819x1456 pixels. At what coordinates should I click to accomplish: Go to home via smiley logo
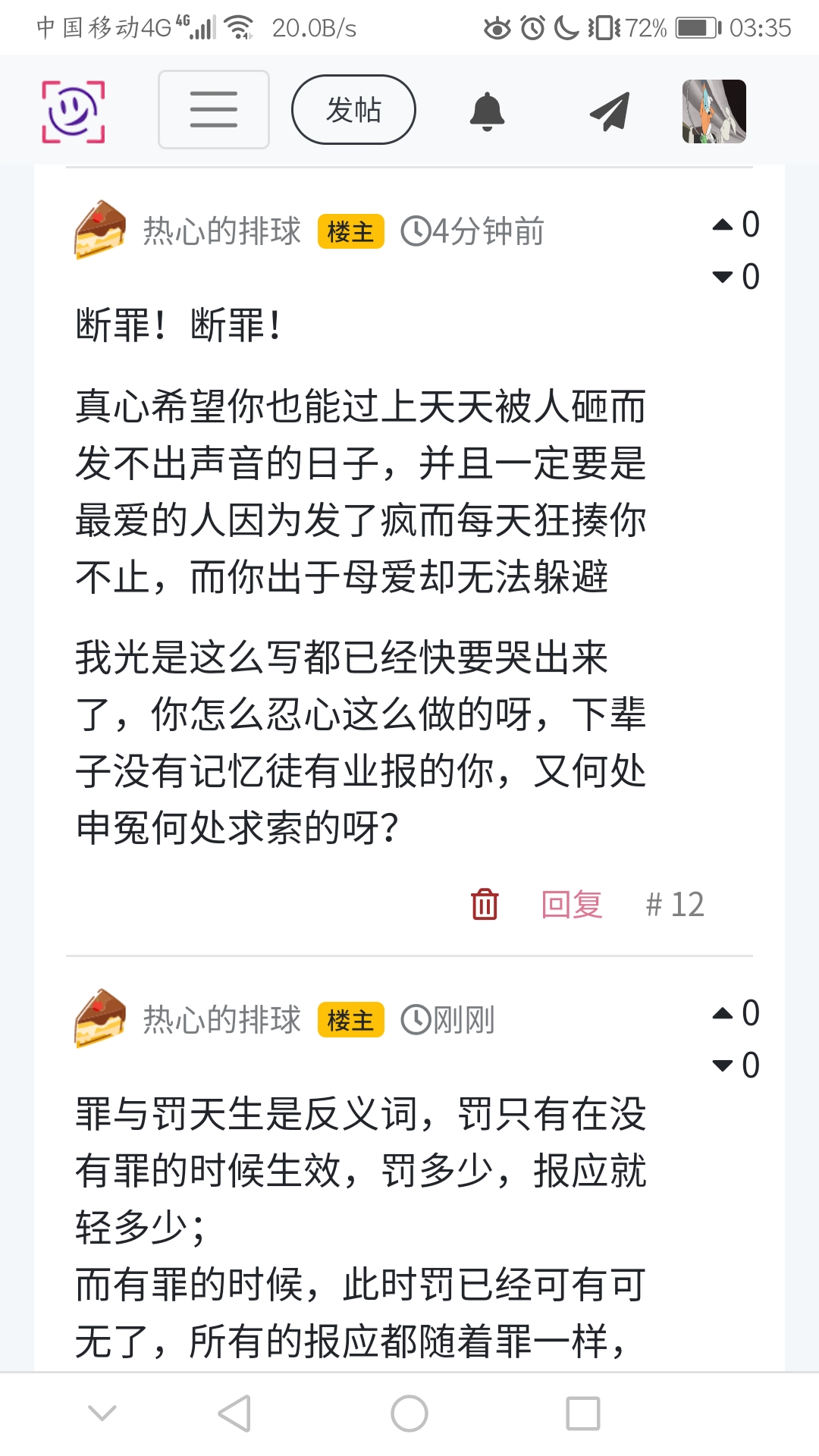(x=74, y=111)
